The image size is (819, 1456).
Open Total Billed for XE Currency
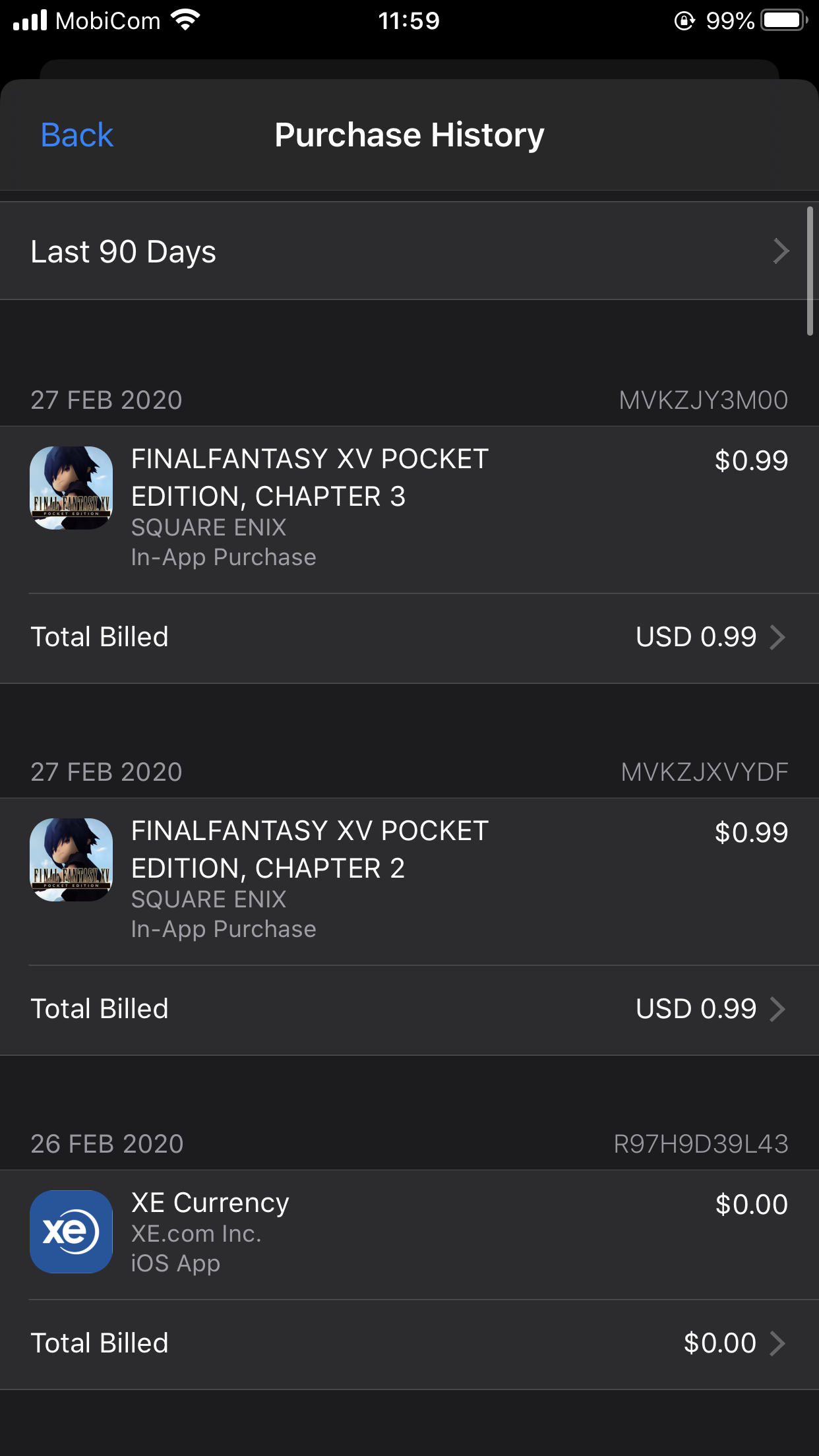tap(409, 1343)
